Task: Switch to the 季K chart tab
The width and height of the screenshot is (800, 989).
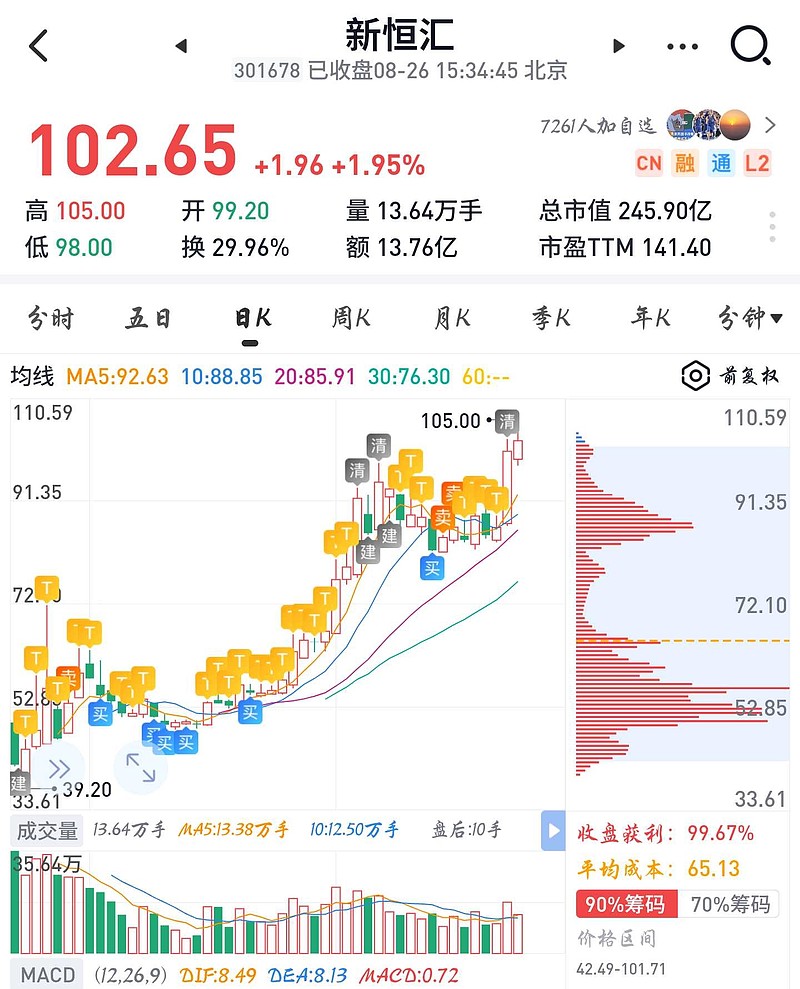Action: pyautogui.click(x=551, y=318)
